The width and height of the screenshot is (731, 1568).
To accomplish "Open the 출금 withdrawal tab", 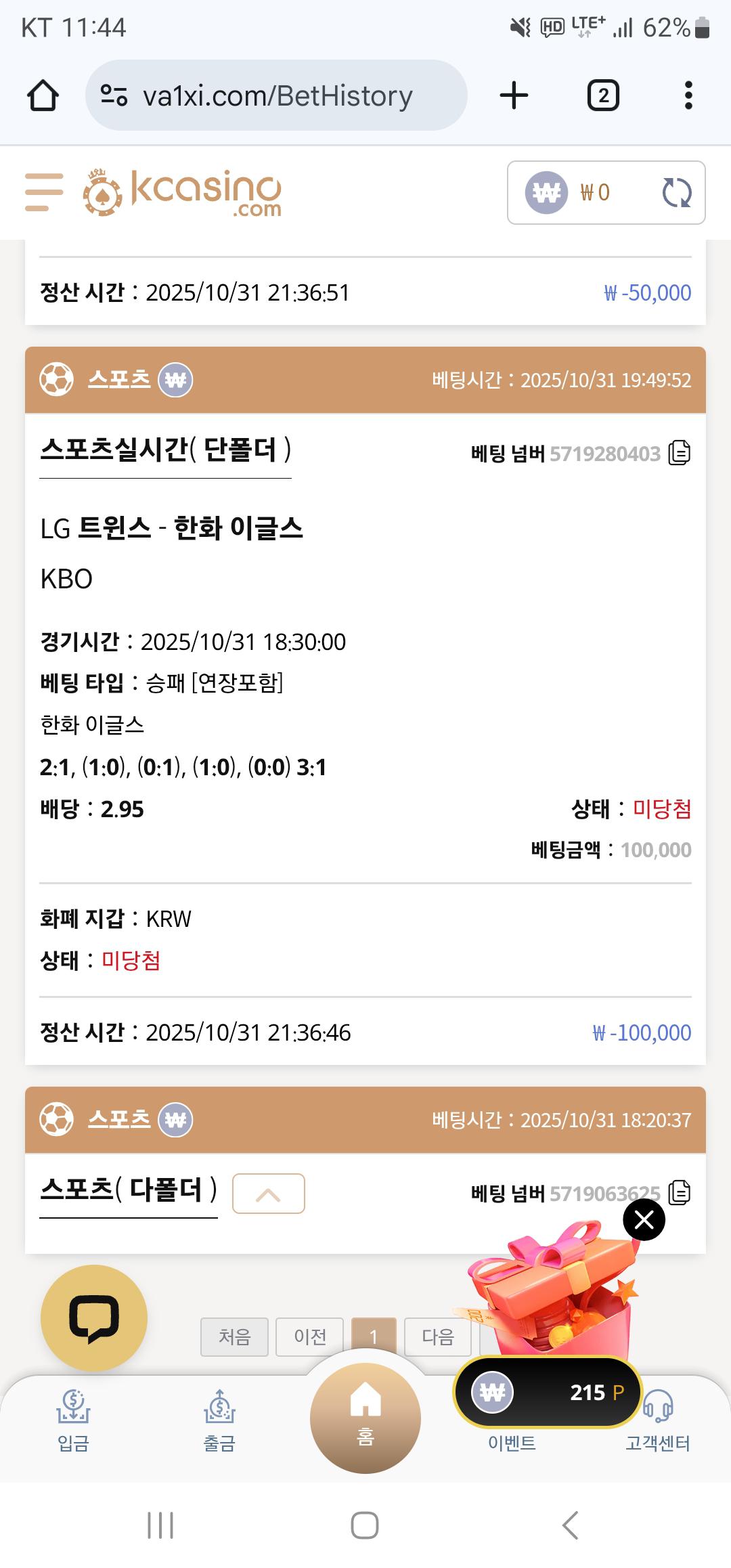I will click(219, 1420).
